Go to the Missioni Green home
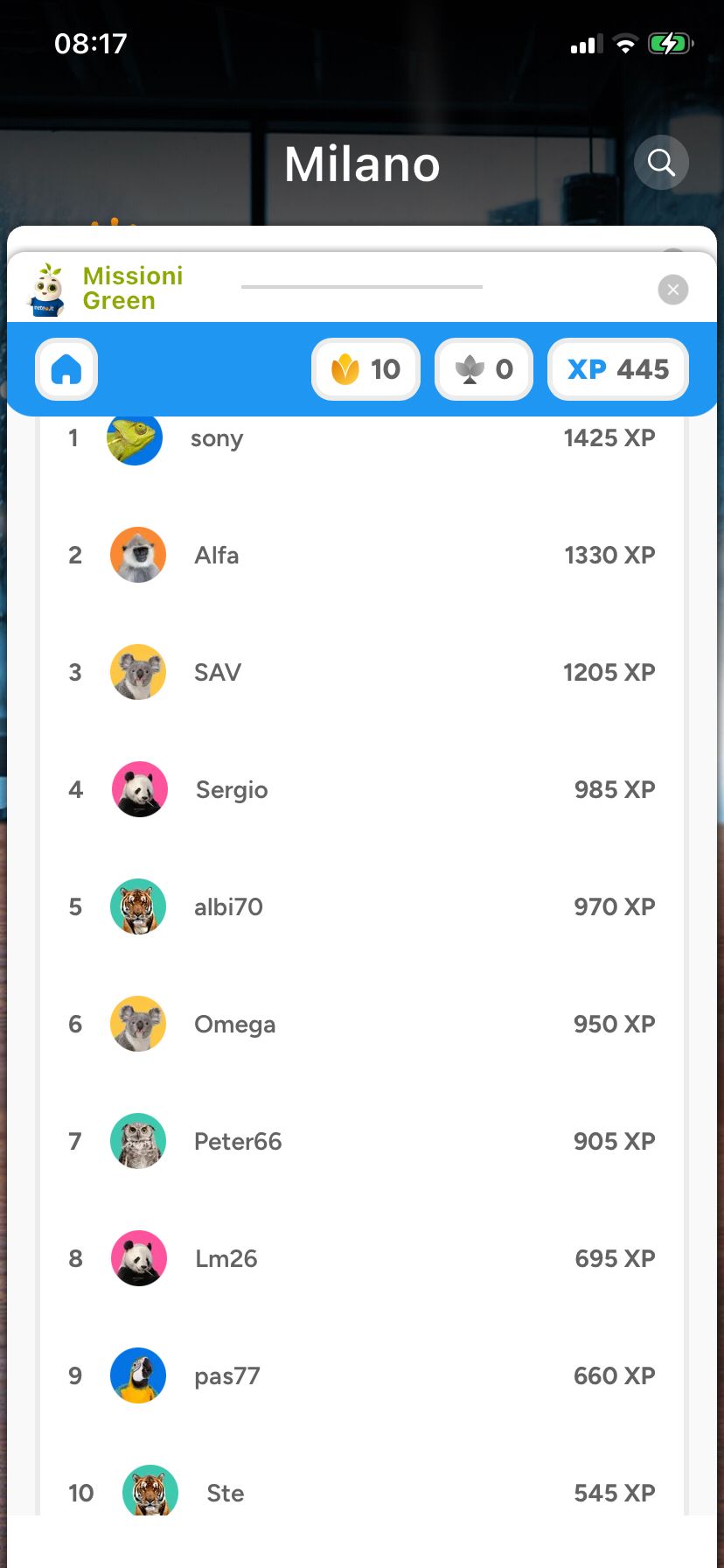724x1568 pixels. pos(66,369)
